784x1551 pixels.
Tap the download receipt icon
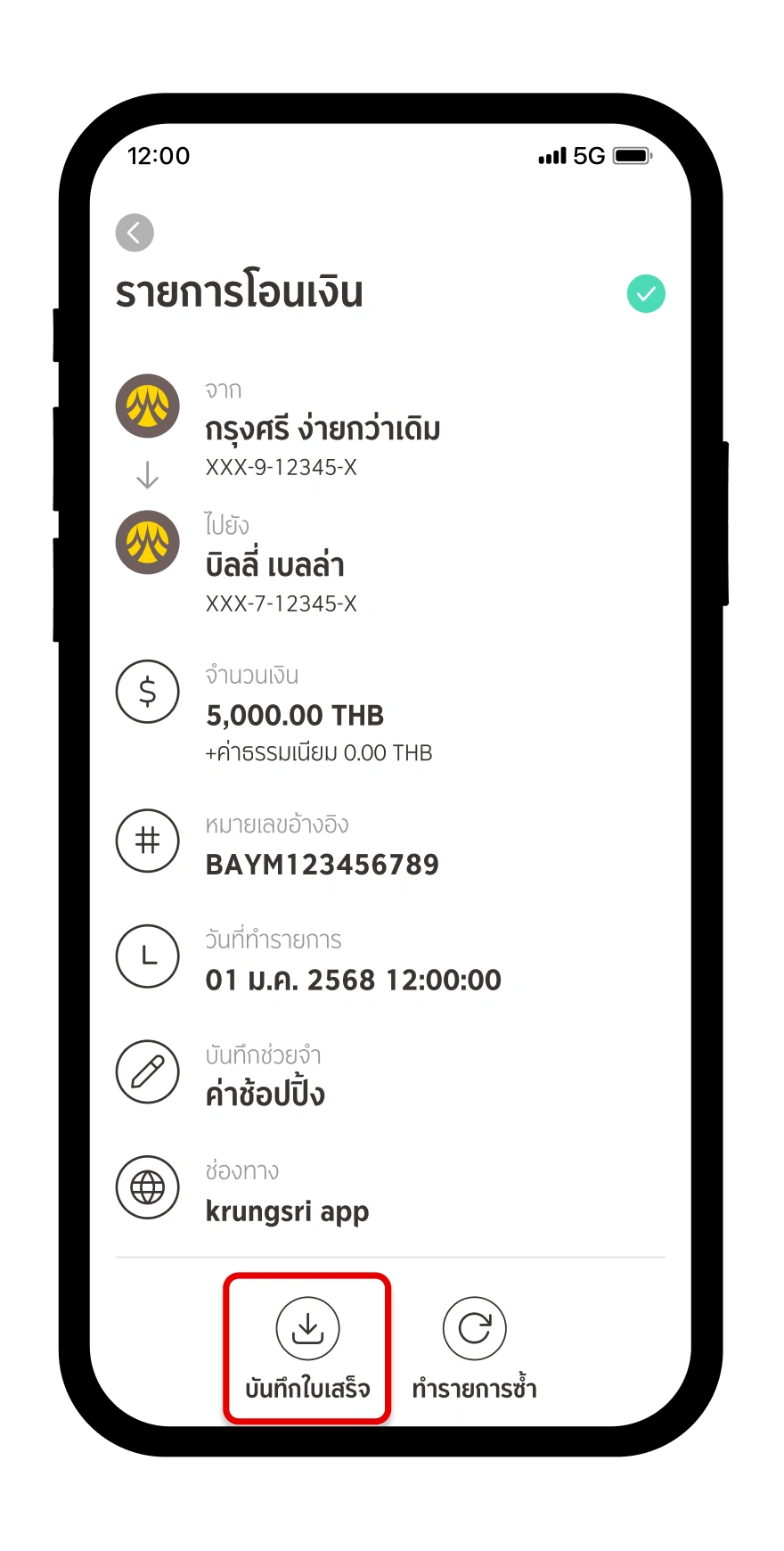point(307,1328)
